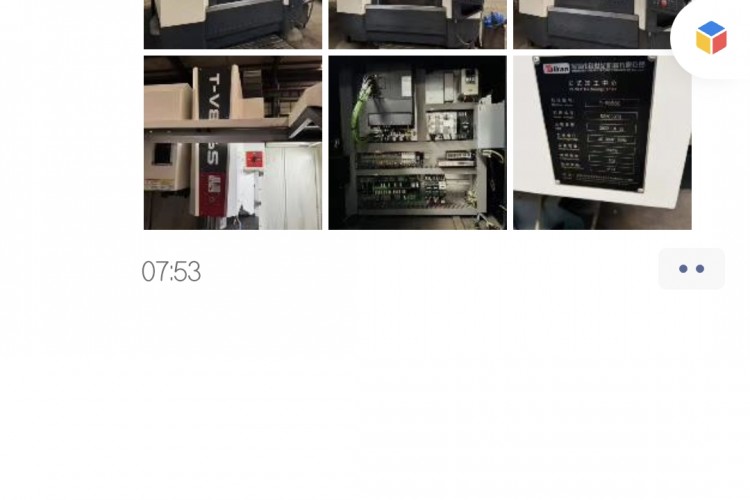Open the partially visible top-middle machine photo
Screen dimensions: 750x500
click(417, 23)
